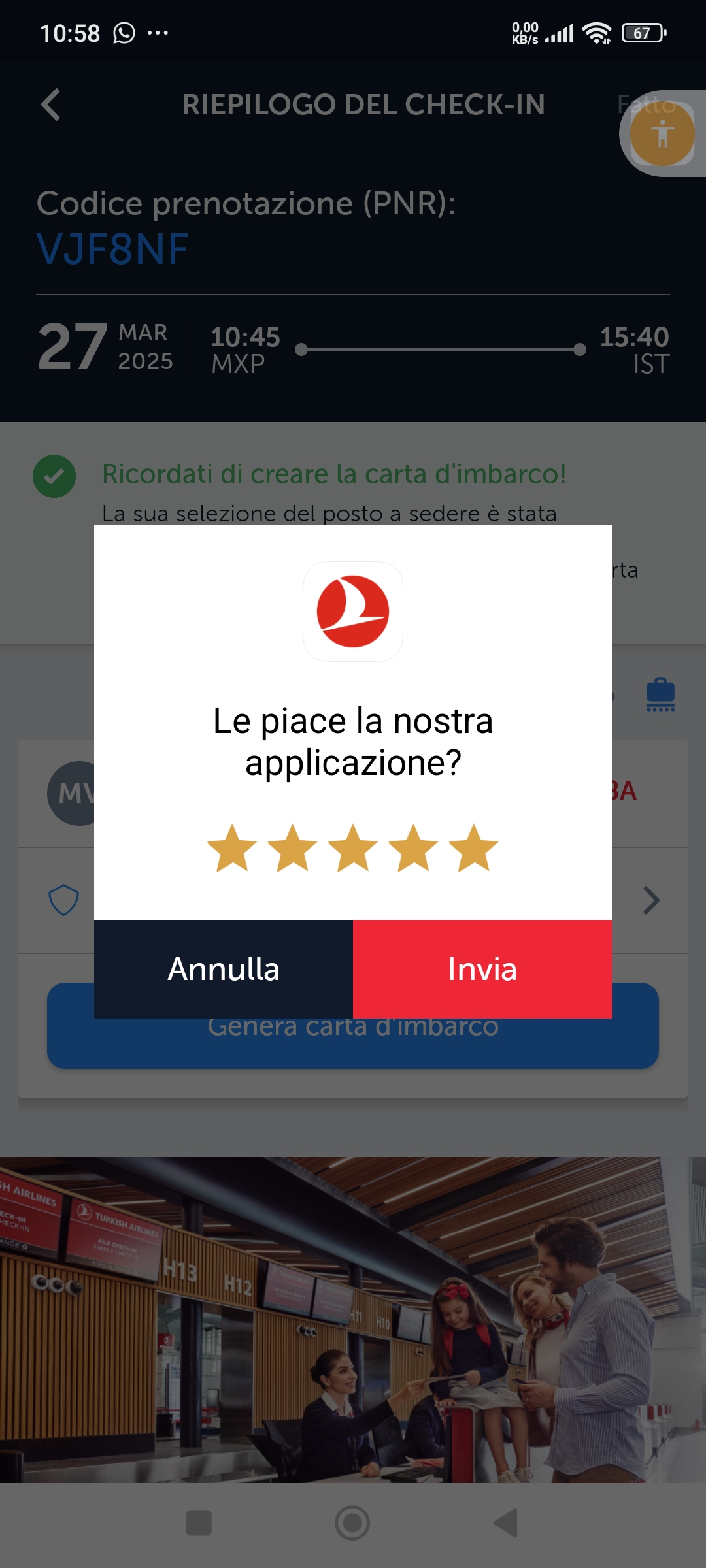Tap the system back button
This screenshot has width=706, height=1568.
pyautogui.click(x=505, y=1523)
